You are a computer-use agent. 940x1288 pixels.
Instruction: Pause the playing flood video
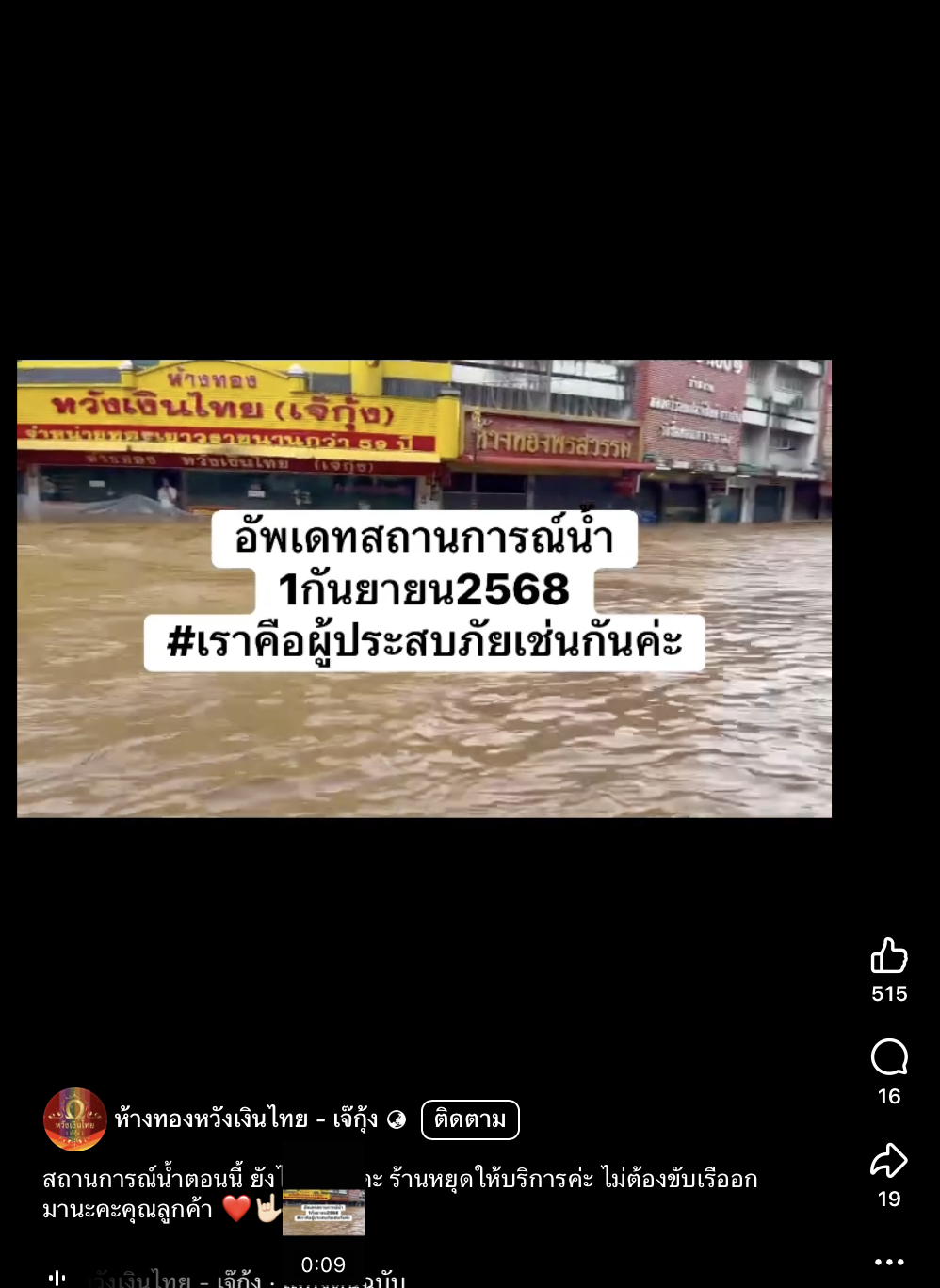click(x=424, y=588)
